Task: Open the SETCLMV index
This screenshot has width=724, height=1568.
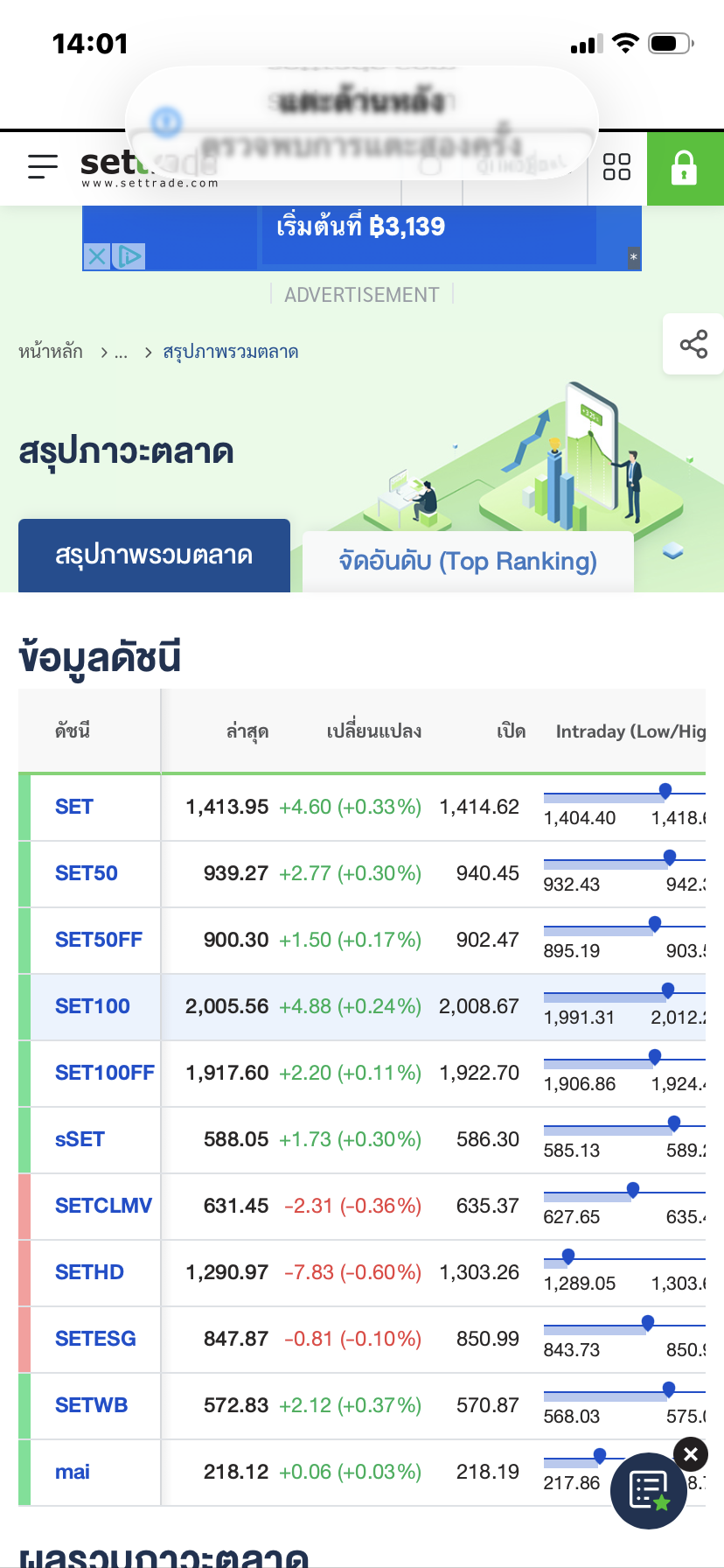Action: coord(103,1206)
